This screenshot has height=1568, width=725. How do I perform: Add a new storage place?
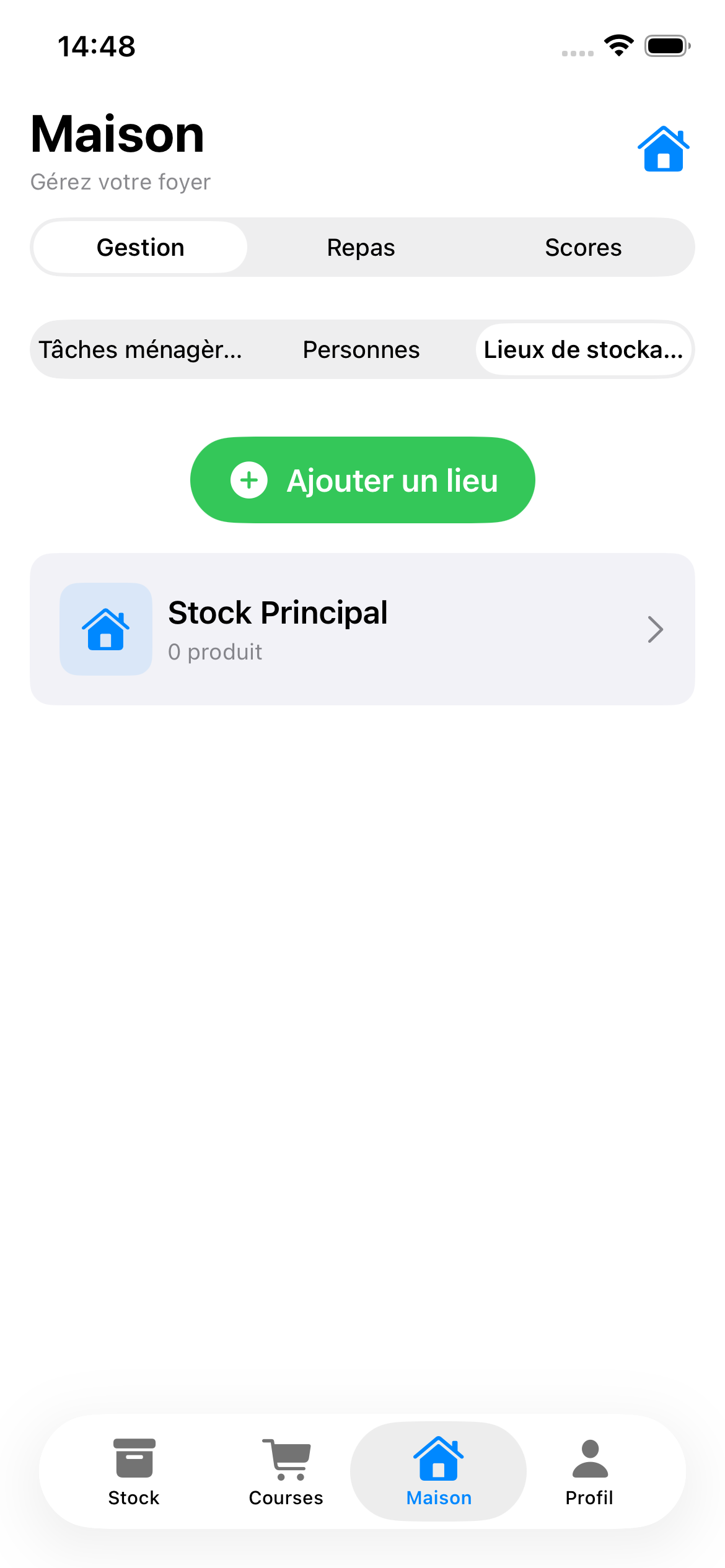tap(362, 481)
